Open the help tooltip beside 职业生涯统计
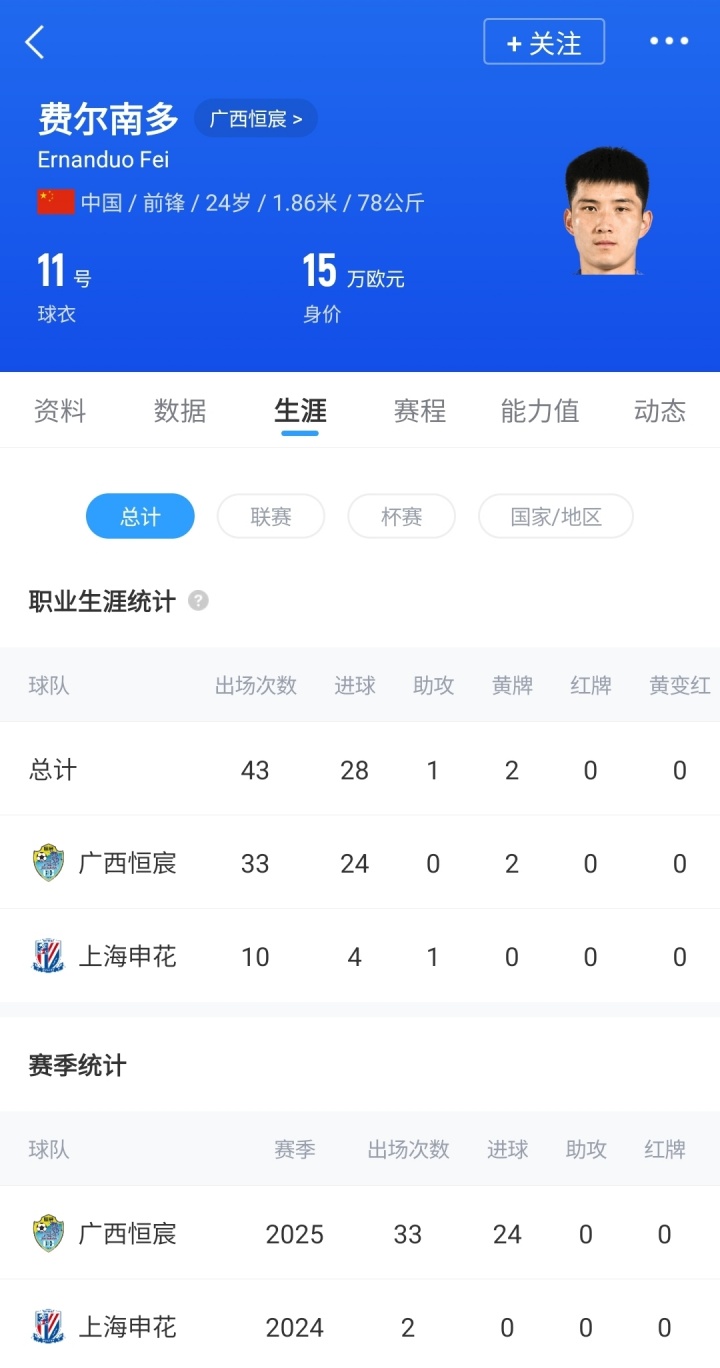This screenshot has width=720, height=1368. 198,601
